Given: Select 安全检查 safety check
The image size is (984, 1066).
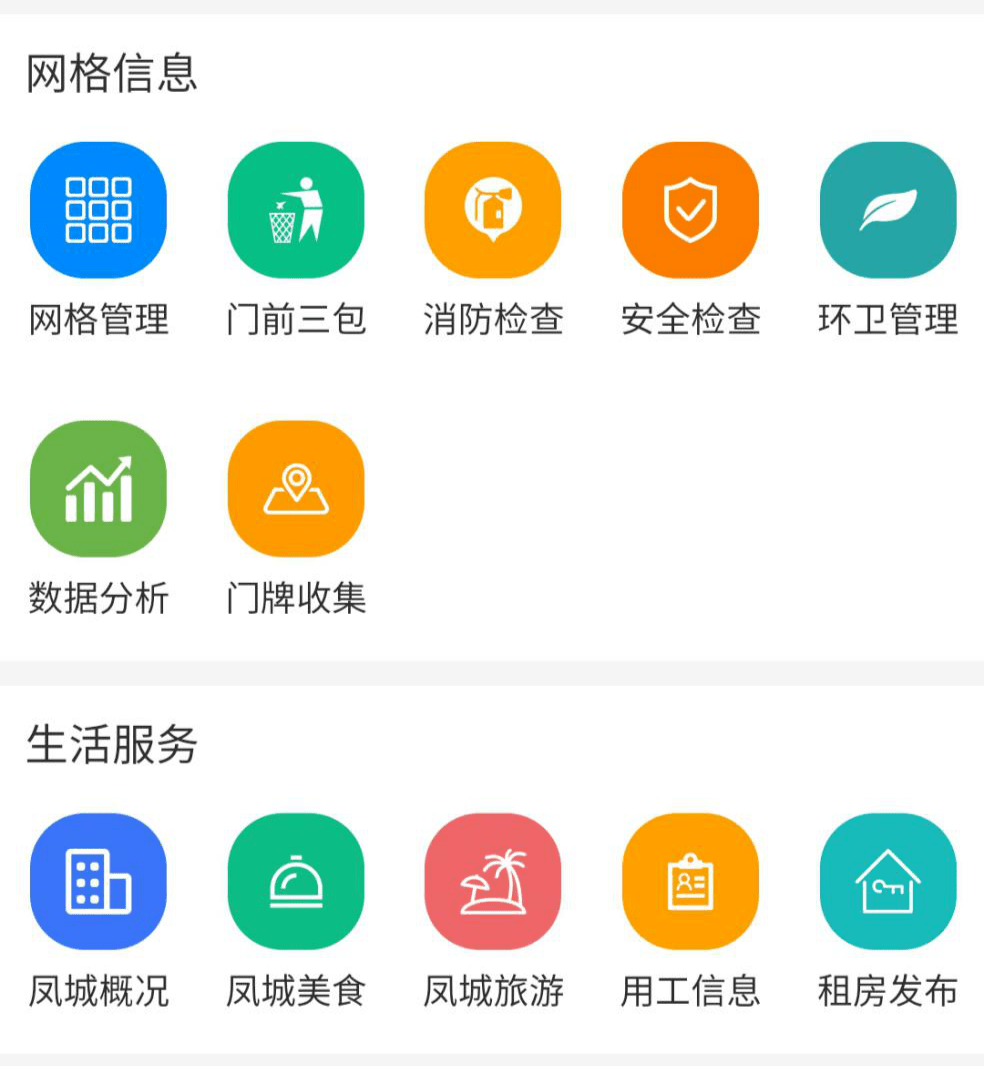Looking at the screenshot, I should (691, 210).
